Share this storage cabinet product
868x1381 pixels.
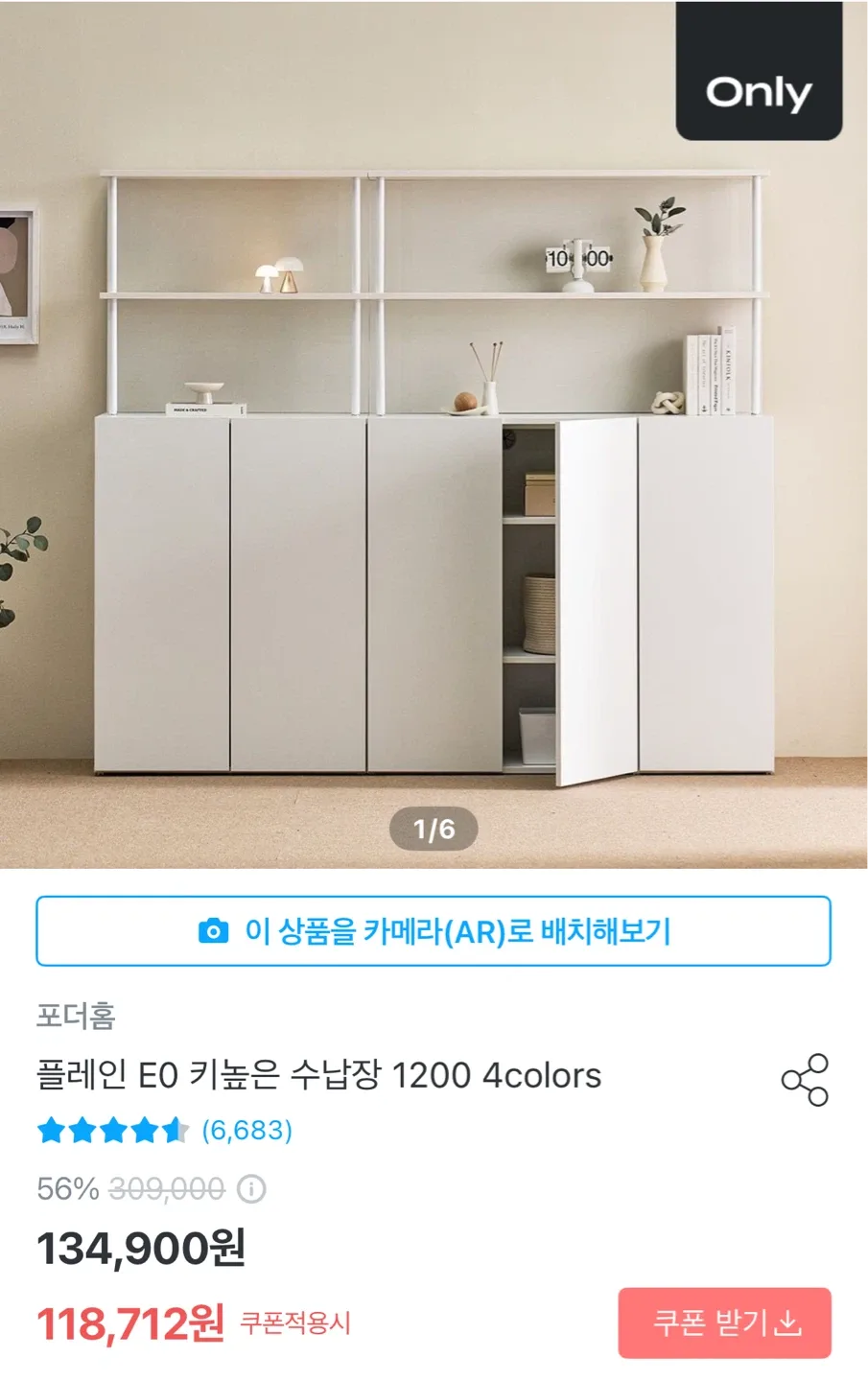805,1080
